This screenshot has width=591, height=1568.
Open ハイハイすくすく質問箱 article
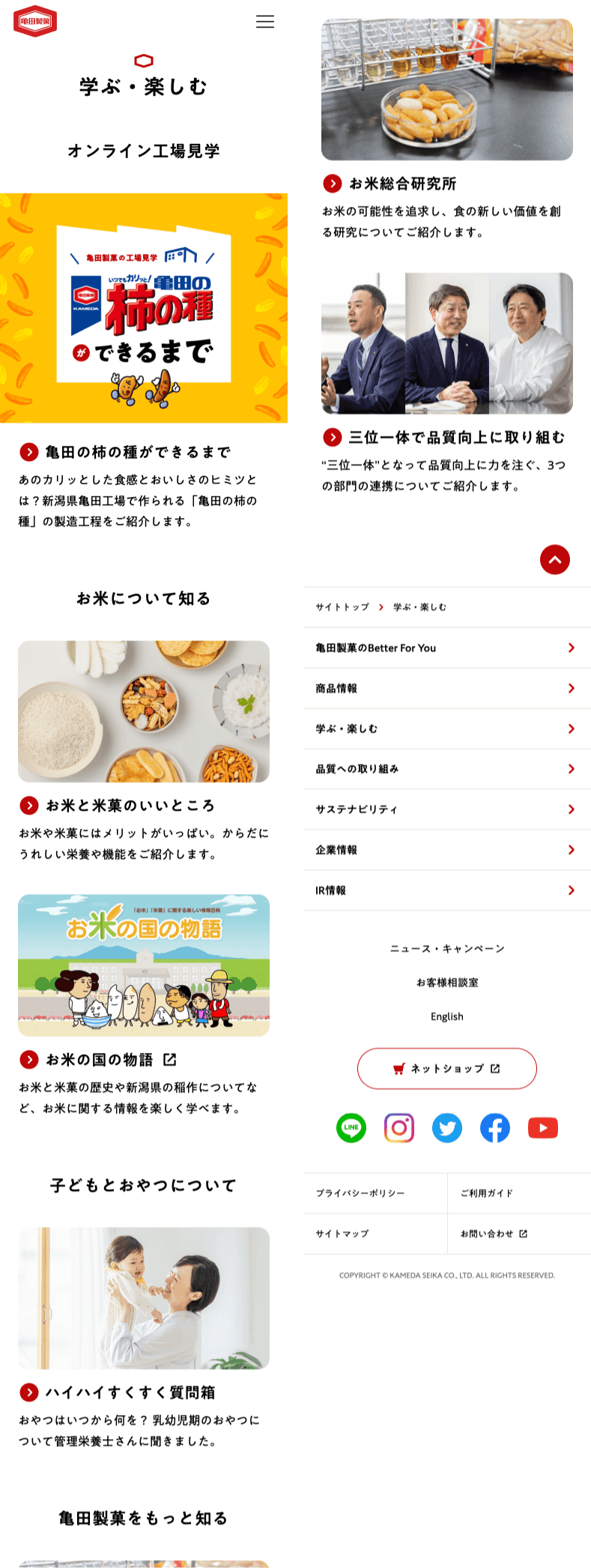coord(130,1393)
